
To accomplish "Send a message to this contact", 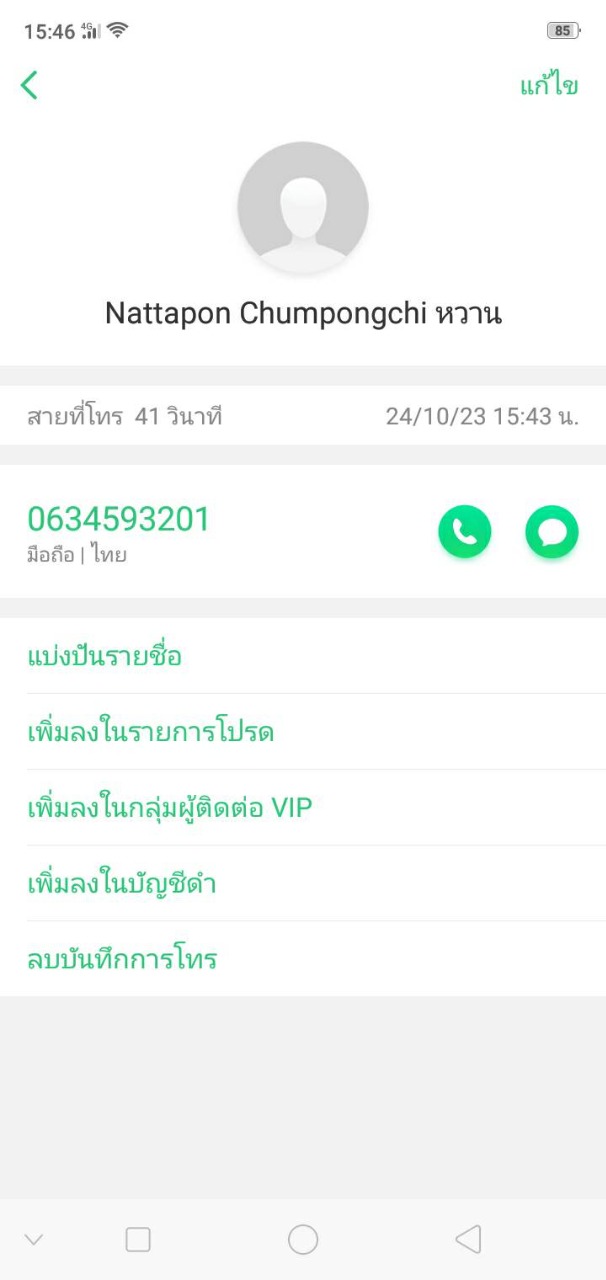I will [x=552, y=532].
